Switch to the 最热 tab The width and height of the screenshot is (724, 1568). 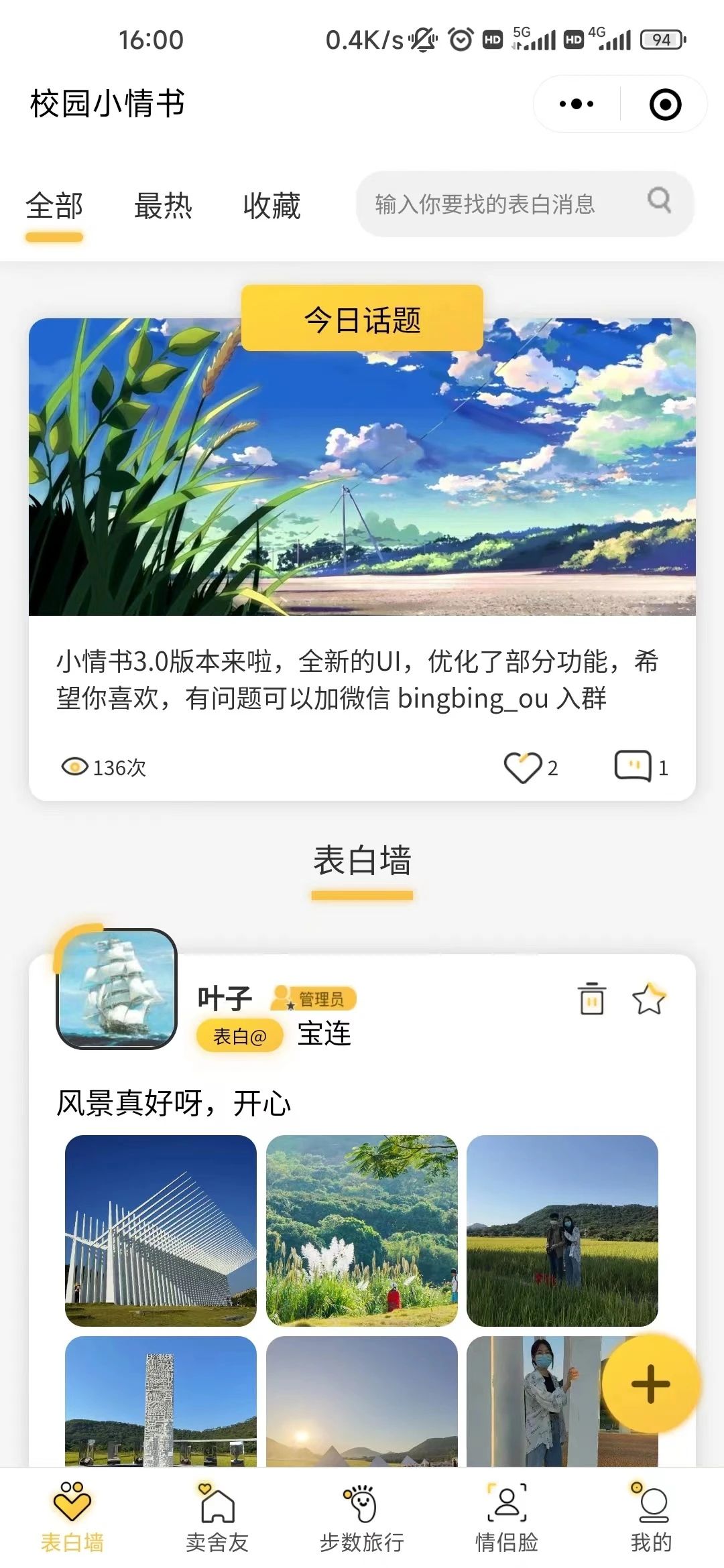pyautogui.click(x=163, y=205)
